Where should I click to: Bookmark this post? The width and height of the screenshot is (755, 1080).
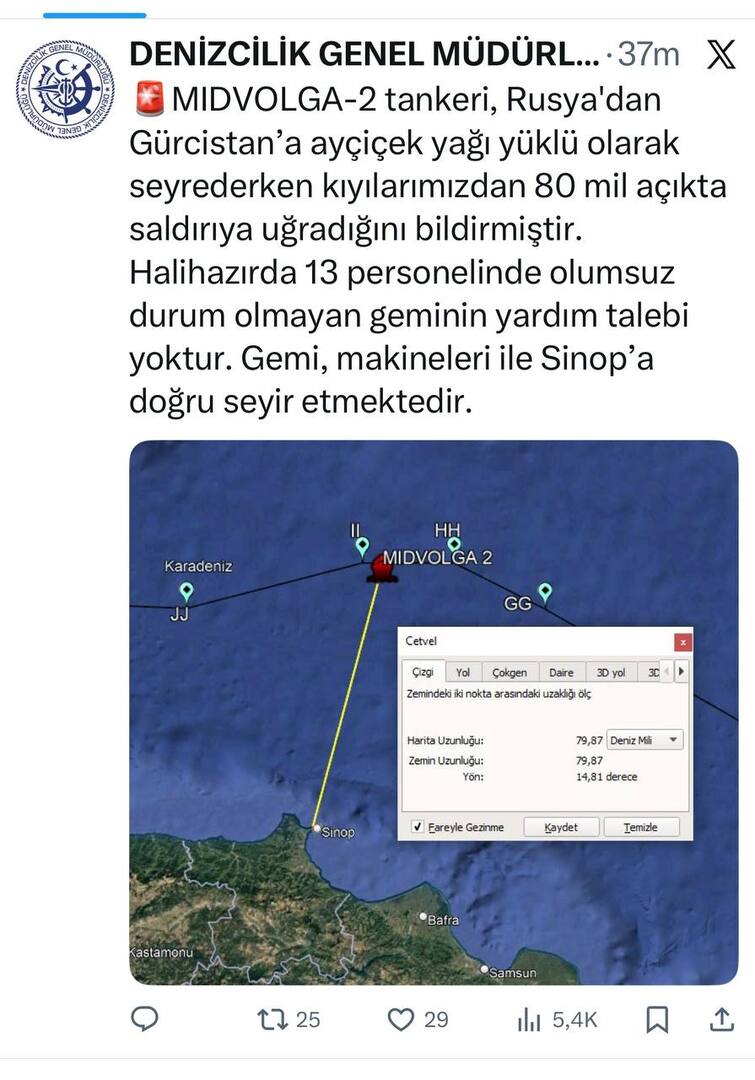pos(657,1019)
